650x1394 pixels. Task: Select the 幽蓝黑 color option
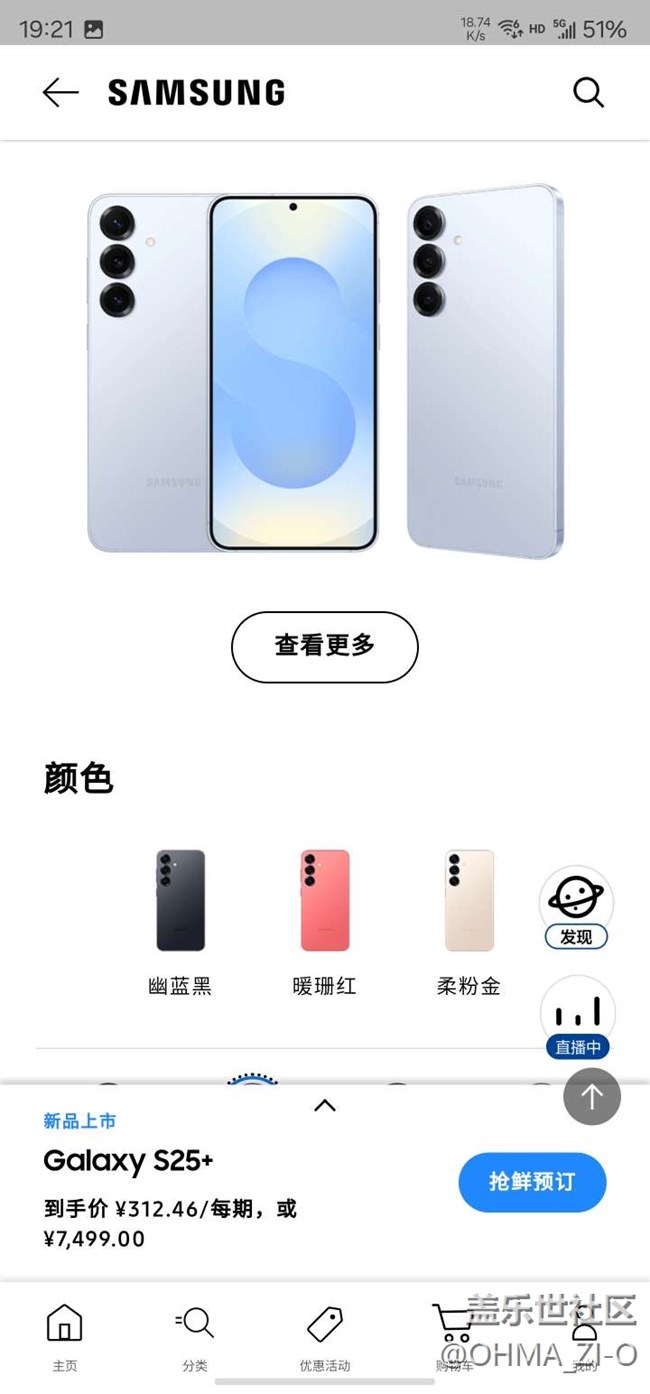coord(180,922)
